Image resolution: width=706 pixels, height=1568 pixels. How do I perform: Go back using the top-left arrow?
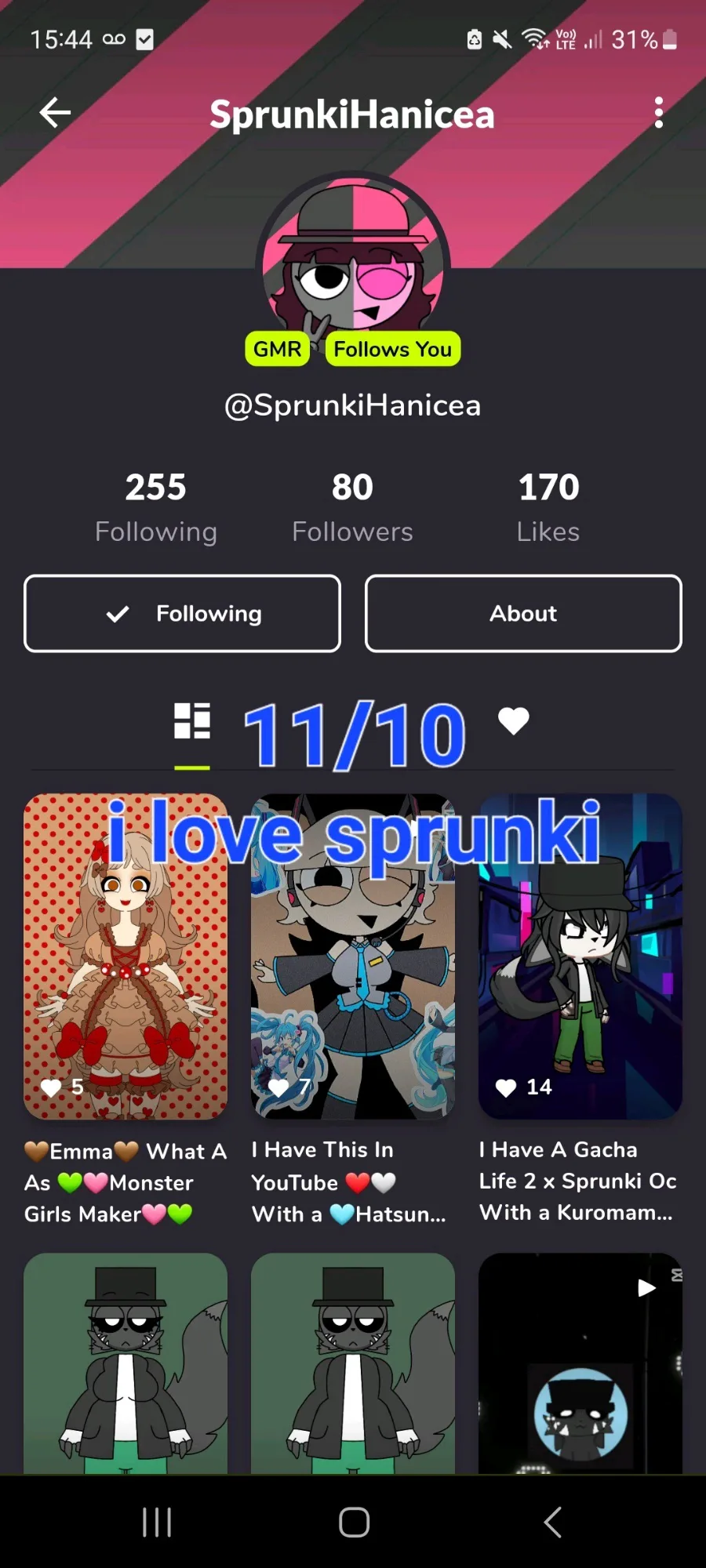(55, 113)
